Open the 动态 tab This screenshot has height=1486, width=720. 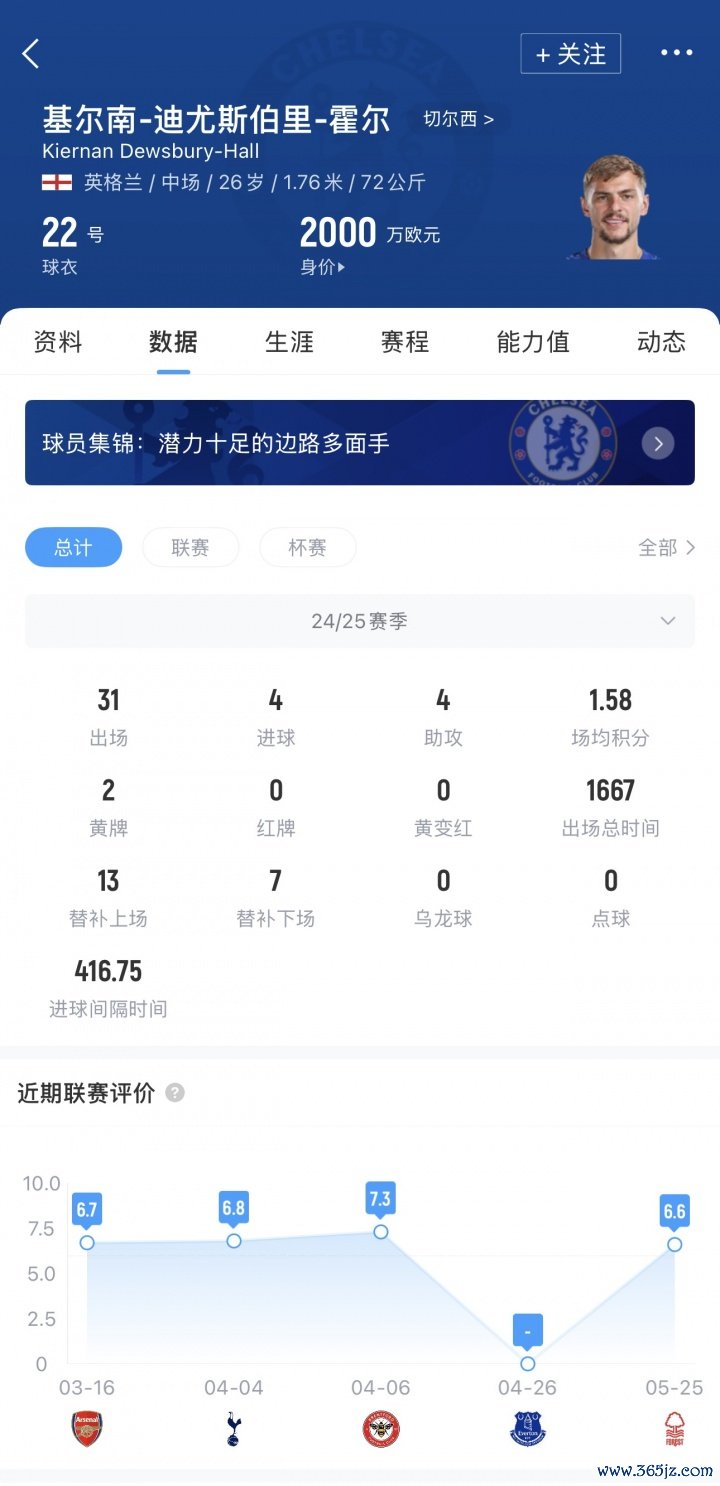coord(661,342)
